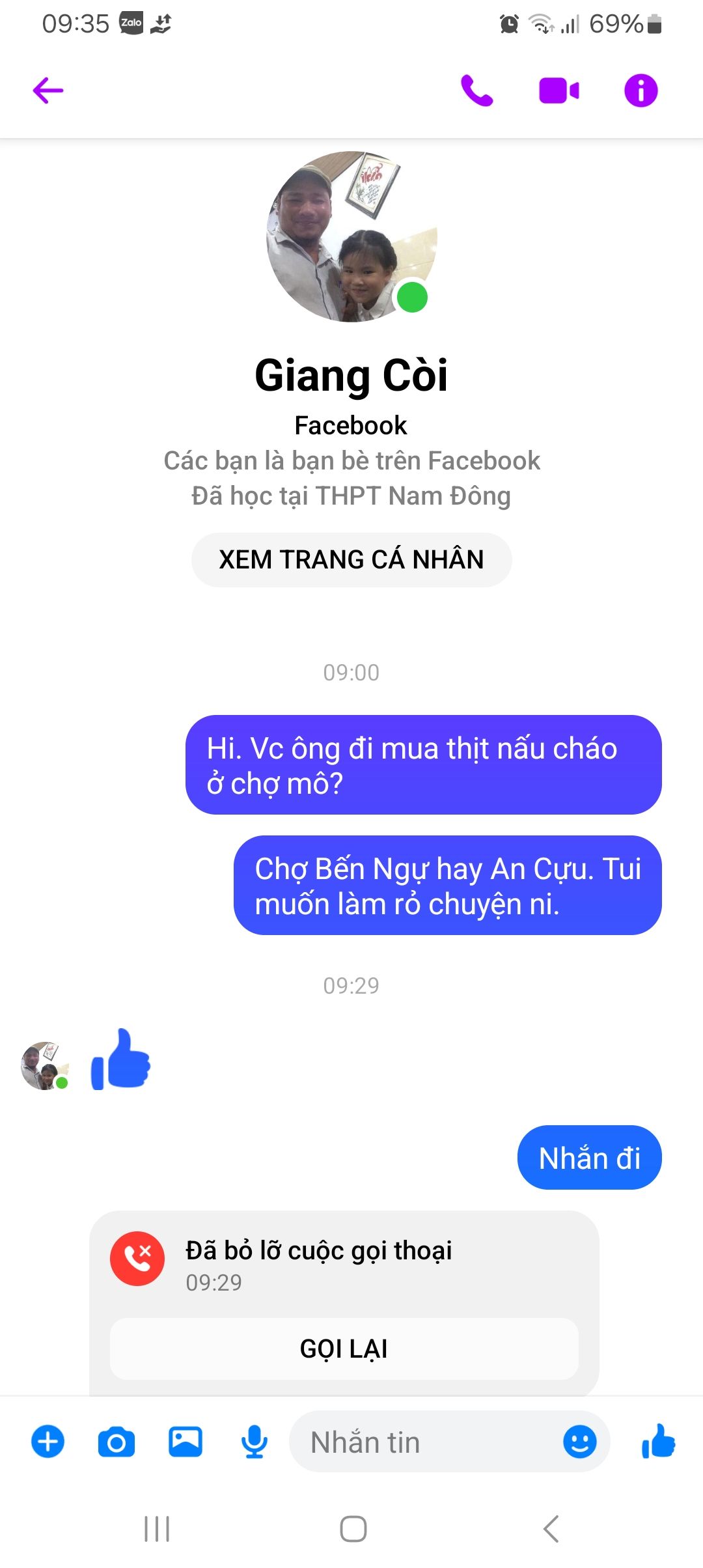The height and width of the screenshot is (1568, 703).
Task: Start a video call with Giang Còi
Action: click(x=558, y=91)
